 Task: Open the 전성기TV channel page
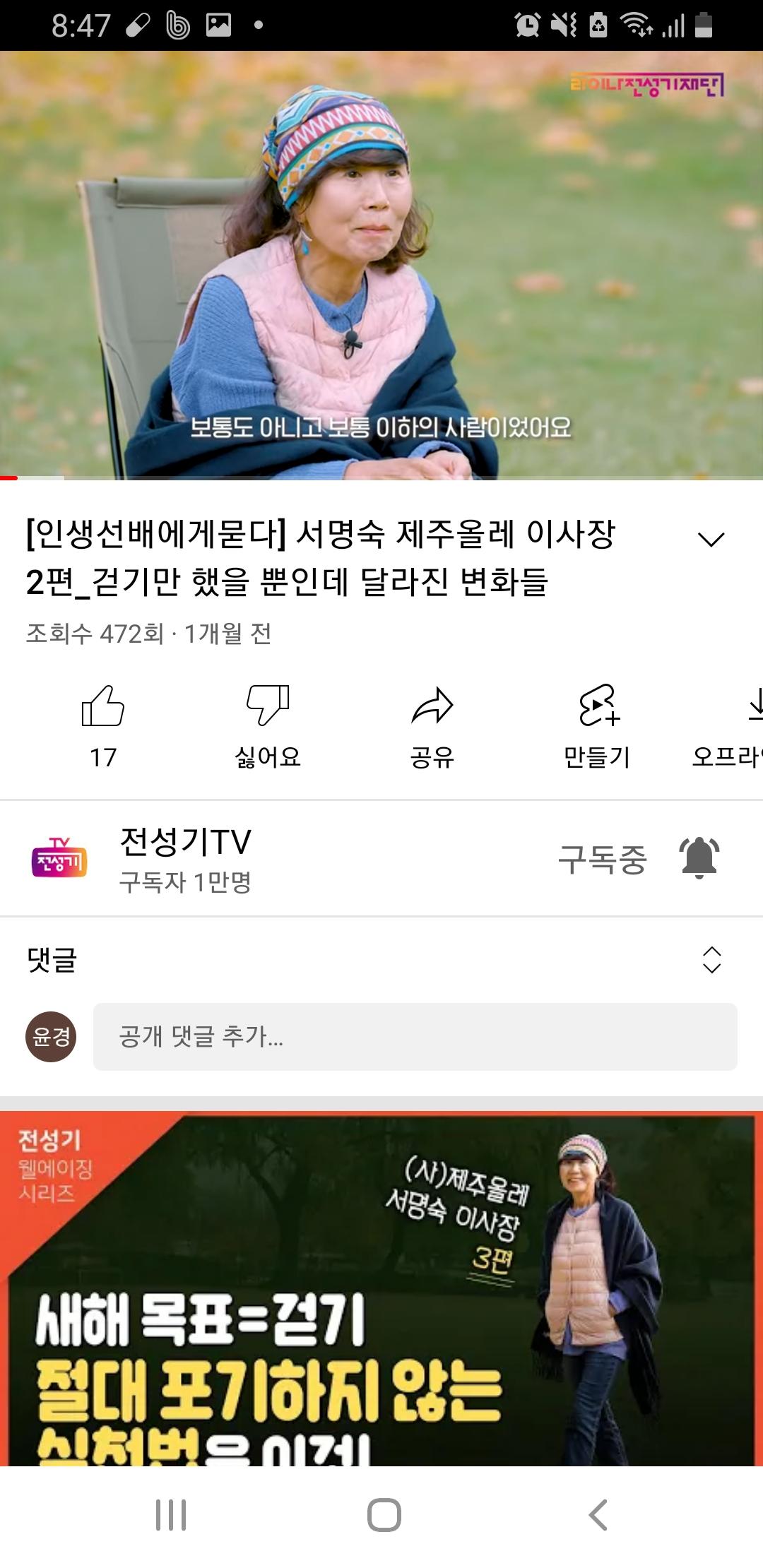(185, 859)
